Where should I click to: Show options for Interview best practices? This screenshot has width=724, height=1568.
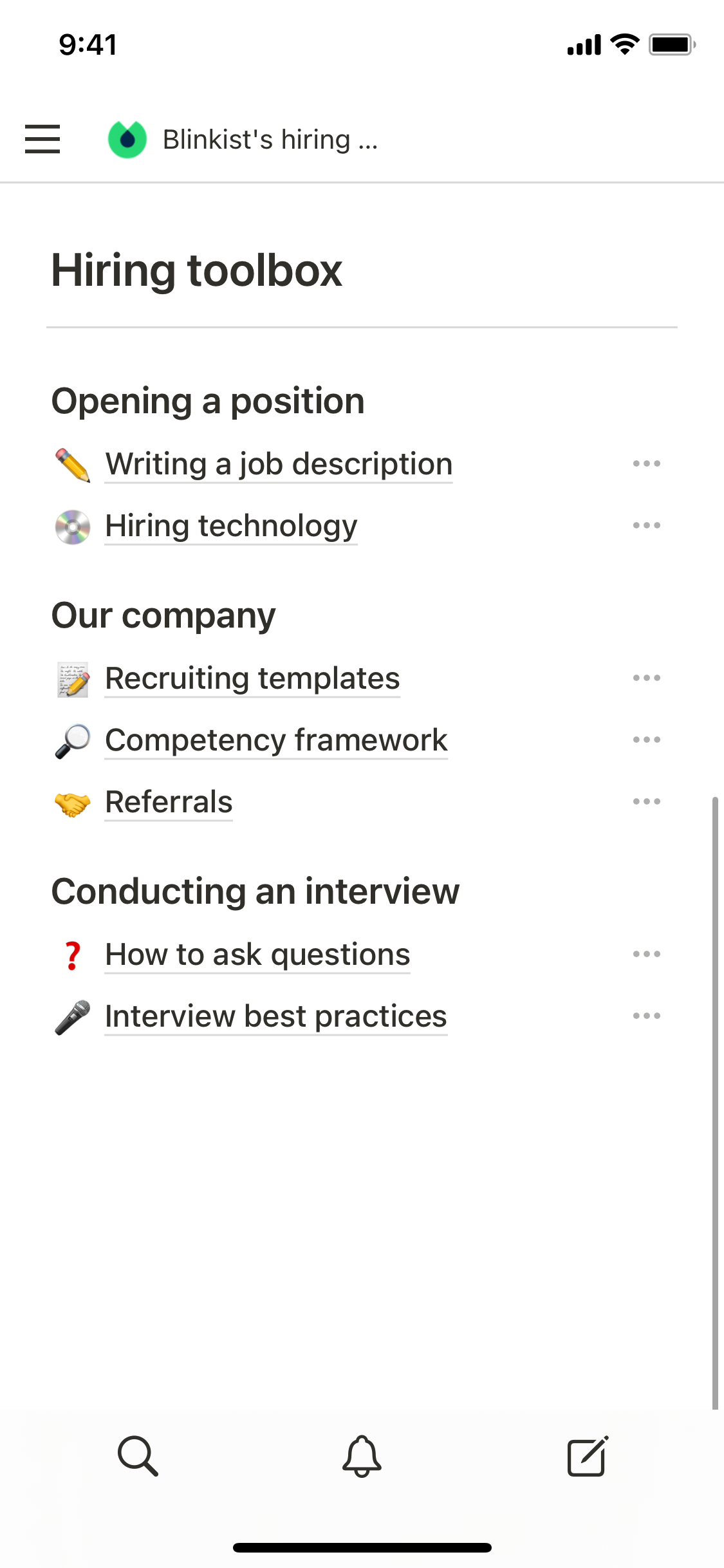coord(646,1016)
